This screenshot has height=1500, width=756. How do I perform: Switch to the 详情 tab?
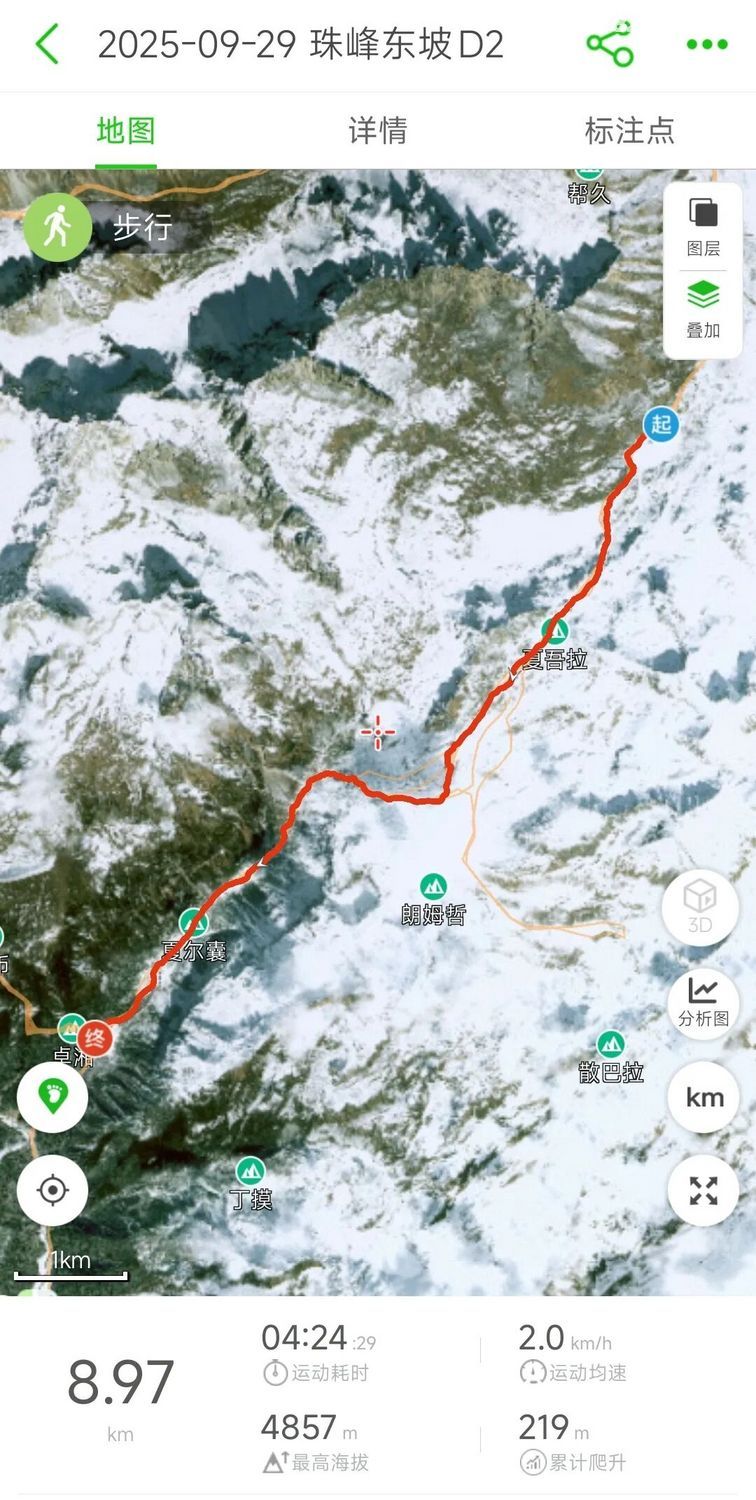click(377, 131)
